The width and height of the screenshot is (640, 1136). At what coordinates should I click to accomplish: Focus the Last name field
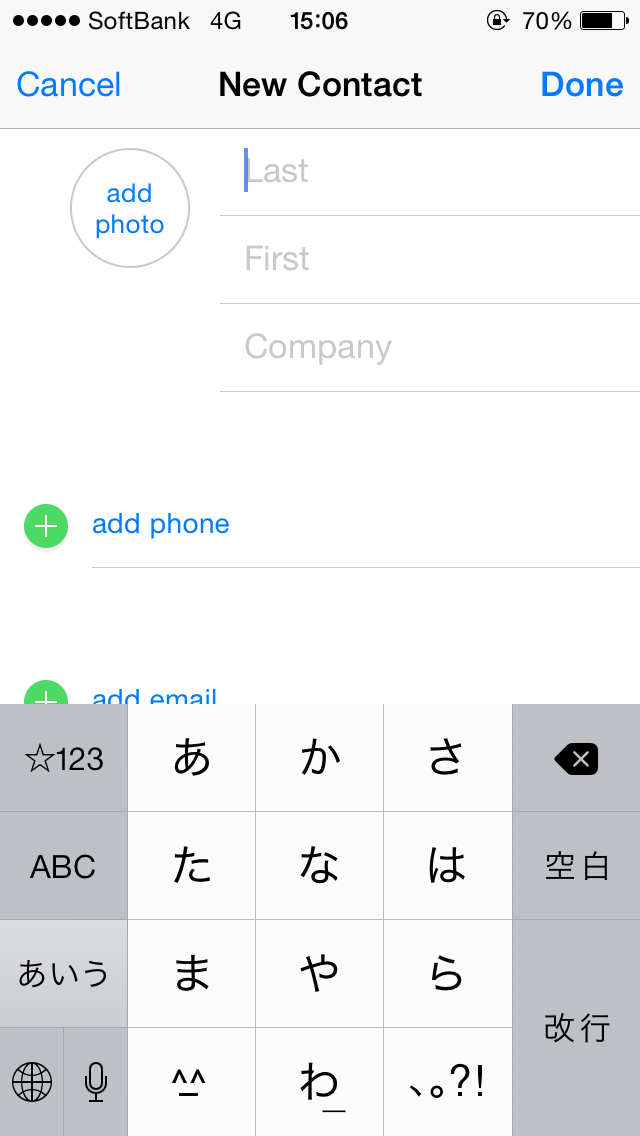(430, 171)
